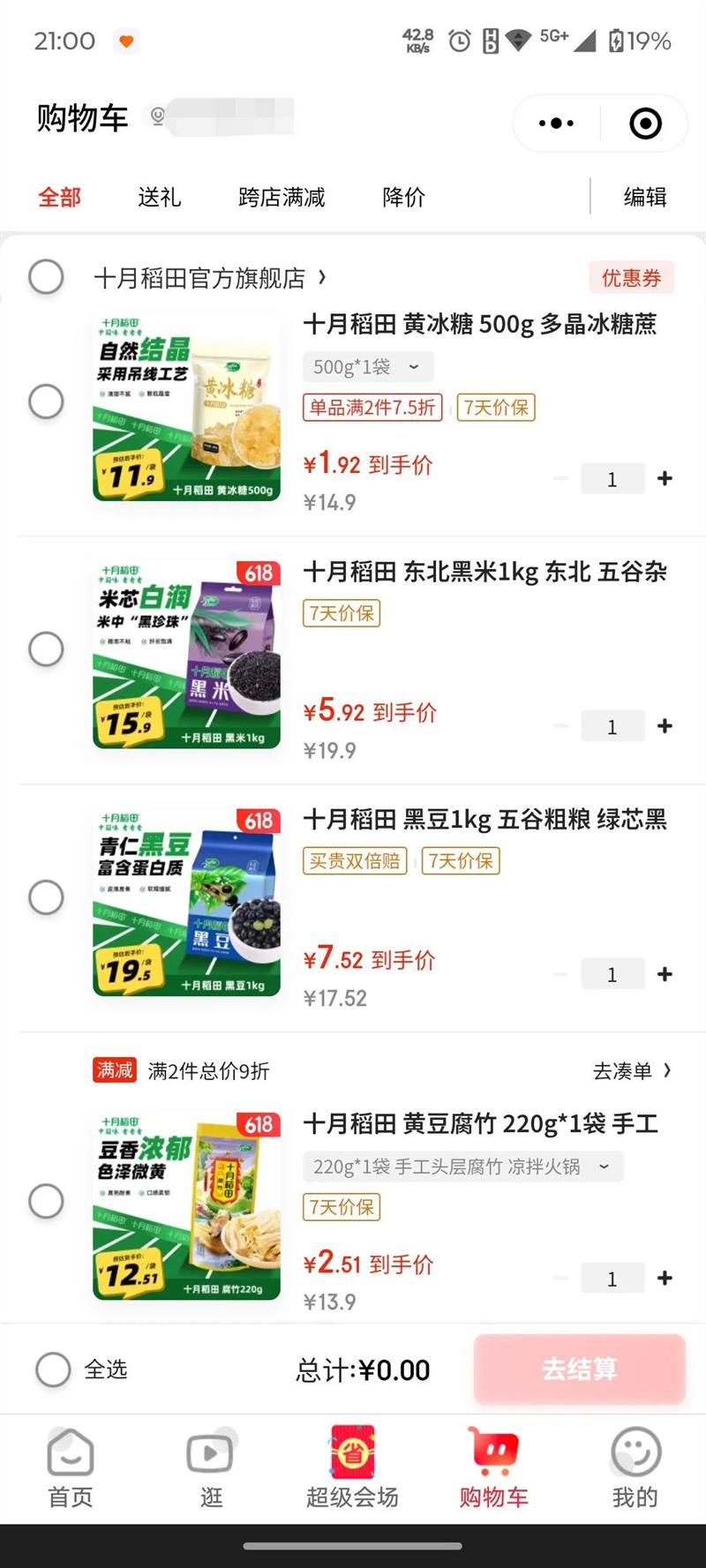Increase quantity of 黄冰糖 500g
Screen dimensions: 706x1568
pos(665,478)
